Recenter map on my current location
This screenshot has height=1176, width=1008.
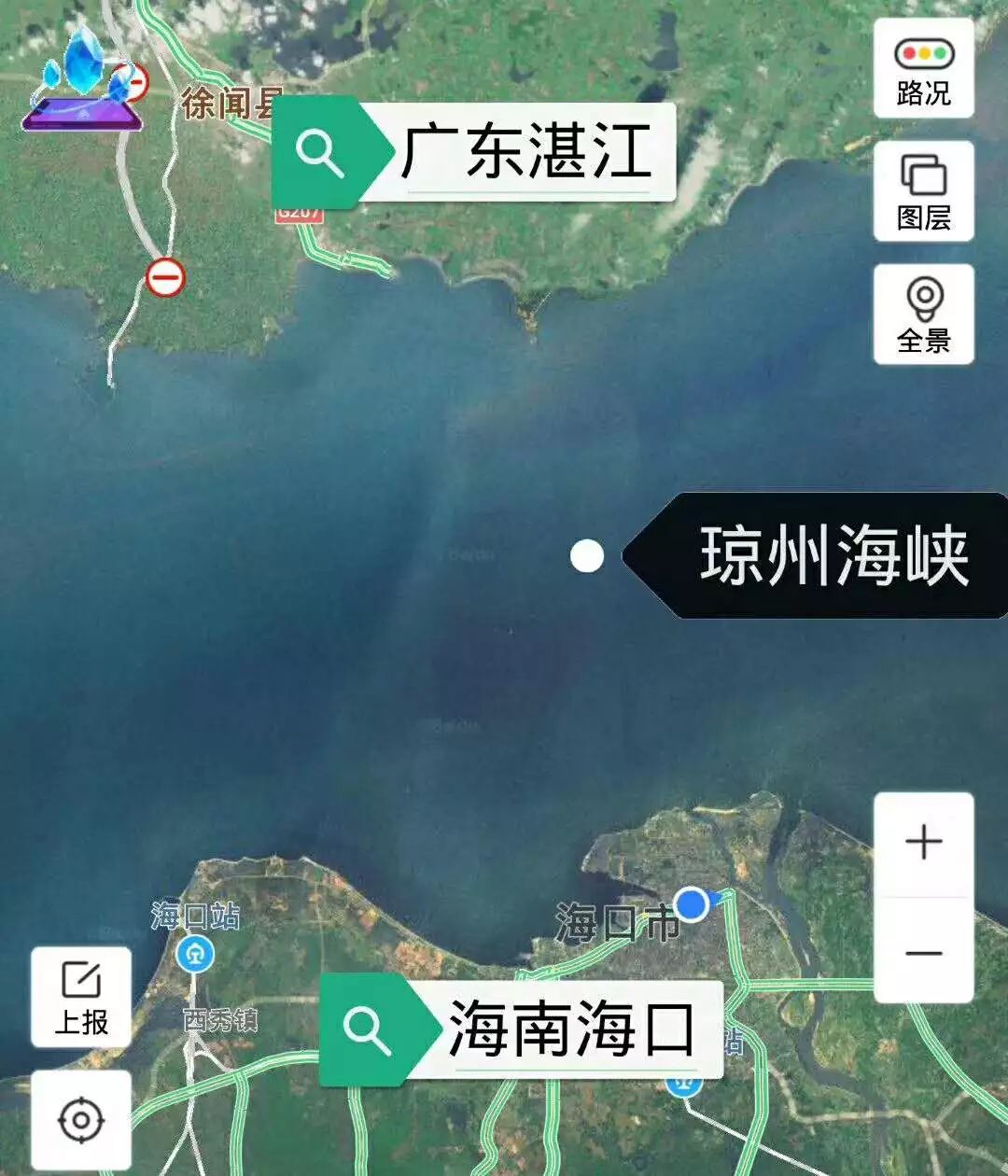tap(81, 1119)
